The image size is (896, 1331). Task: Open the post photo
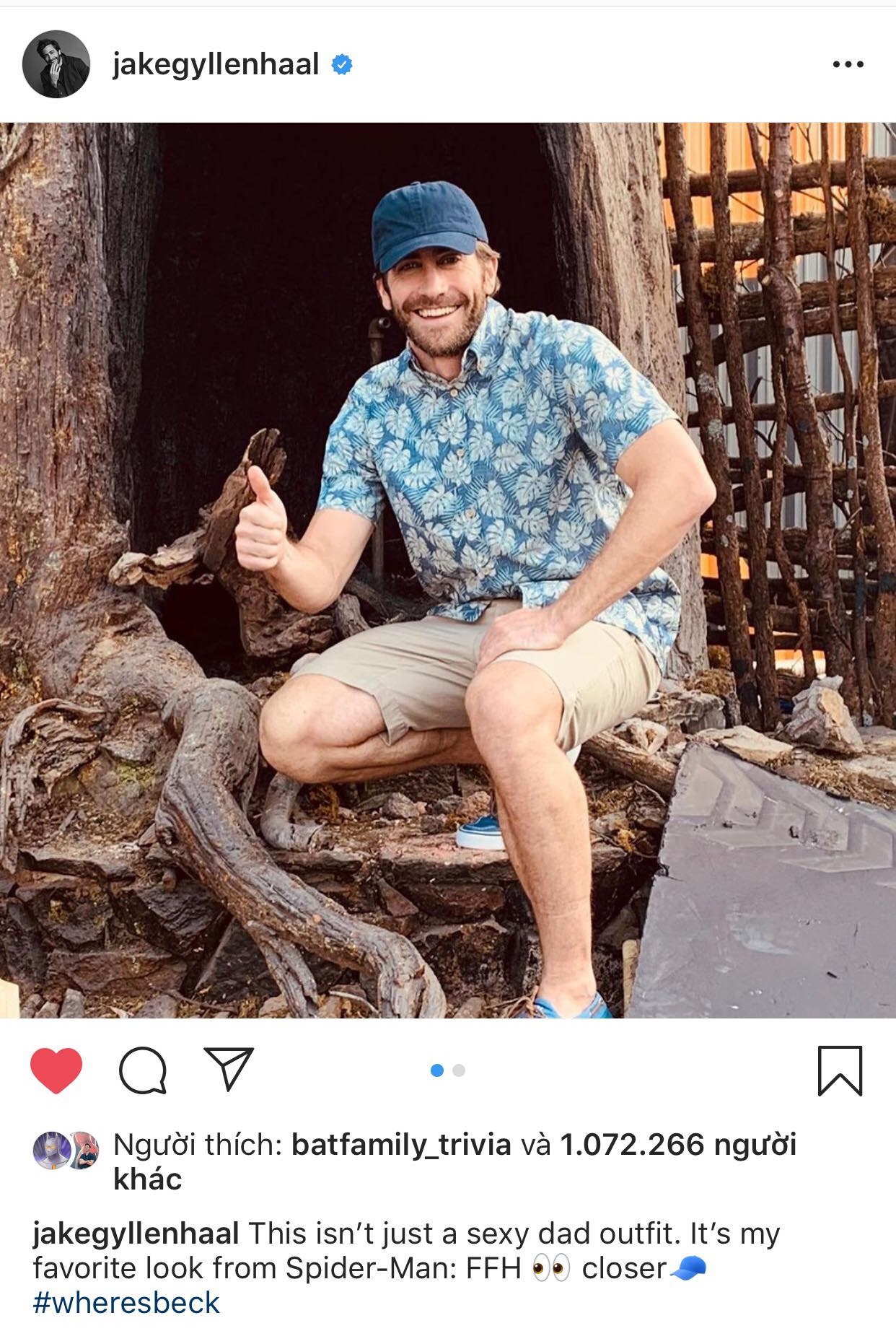447,570
